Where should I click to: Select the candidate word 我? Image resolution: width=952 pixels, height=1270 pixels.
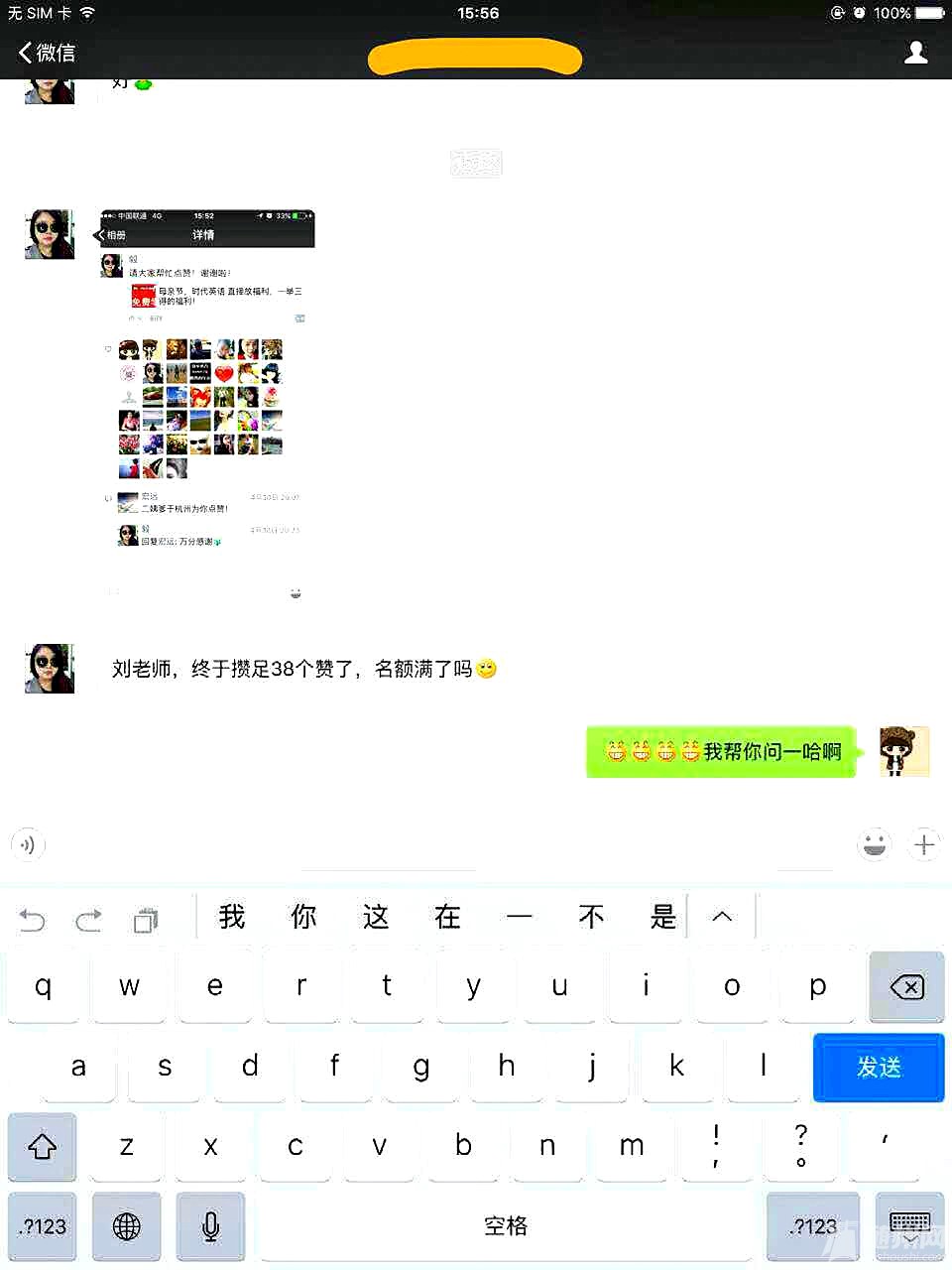tap(232, 916)
